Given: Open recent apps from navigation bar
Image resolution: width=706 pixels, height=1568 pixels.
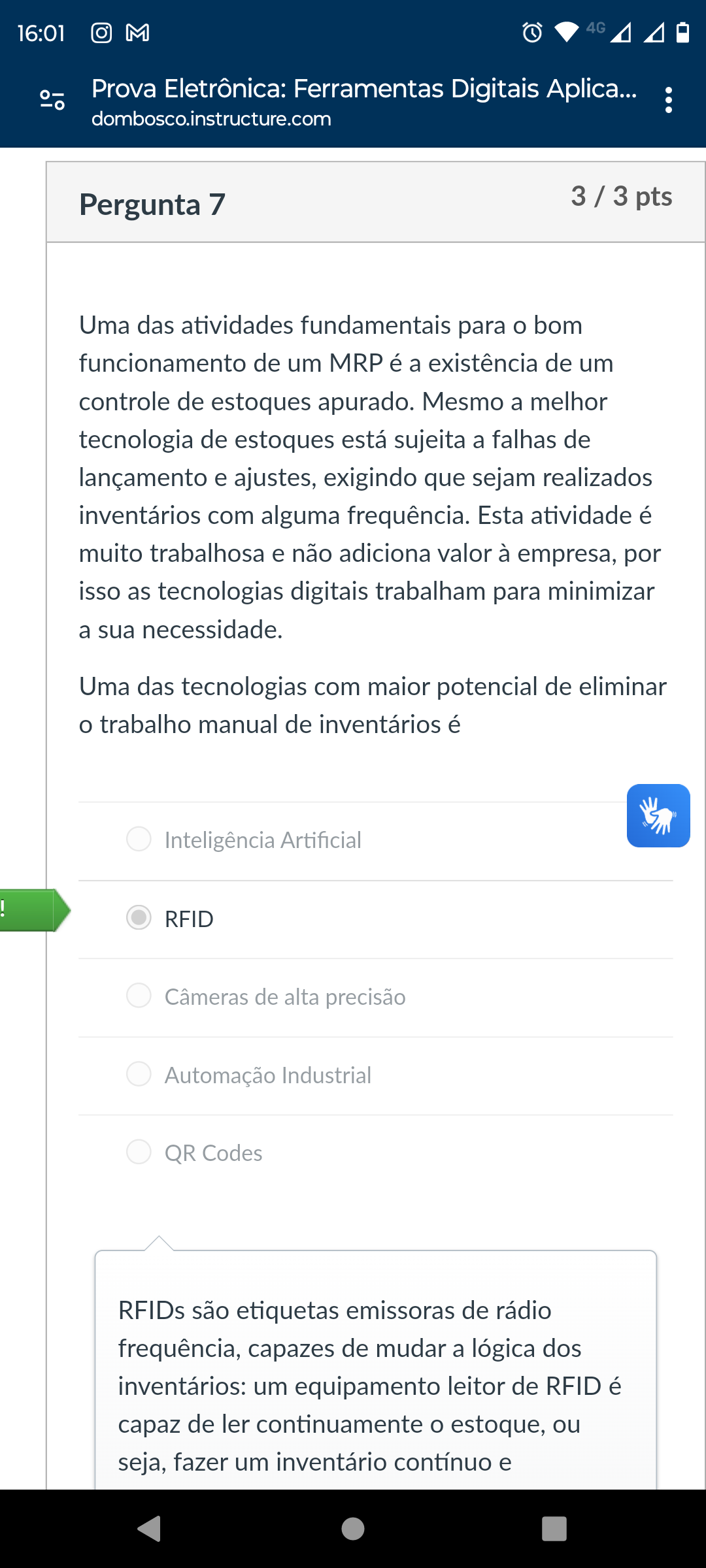Looking at the screenshot, I should click(554, 1529).
